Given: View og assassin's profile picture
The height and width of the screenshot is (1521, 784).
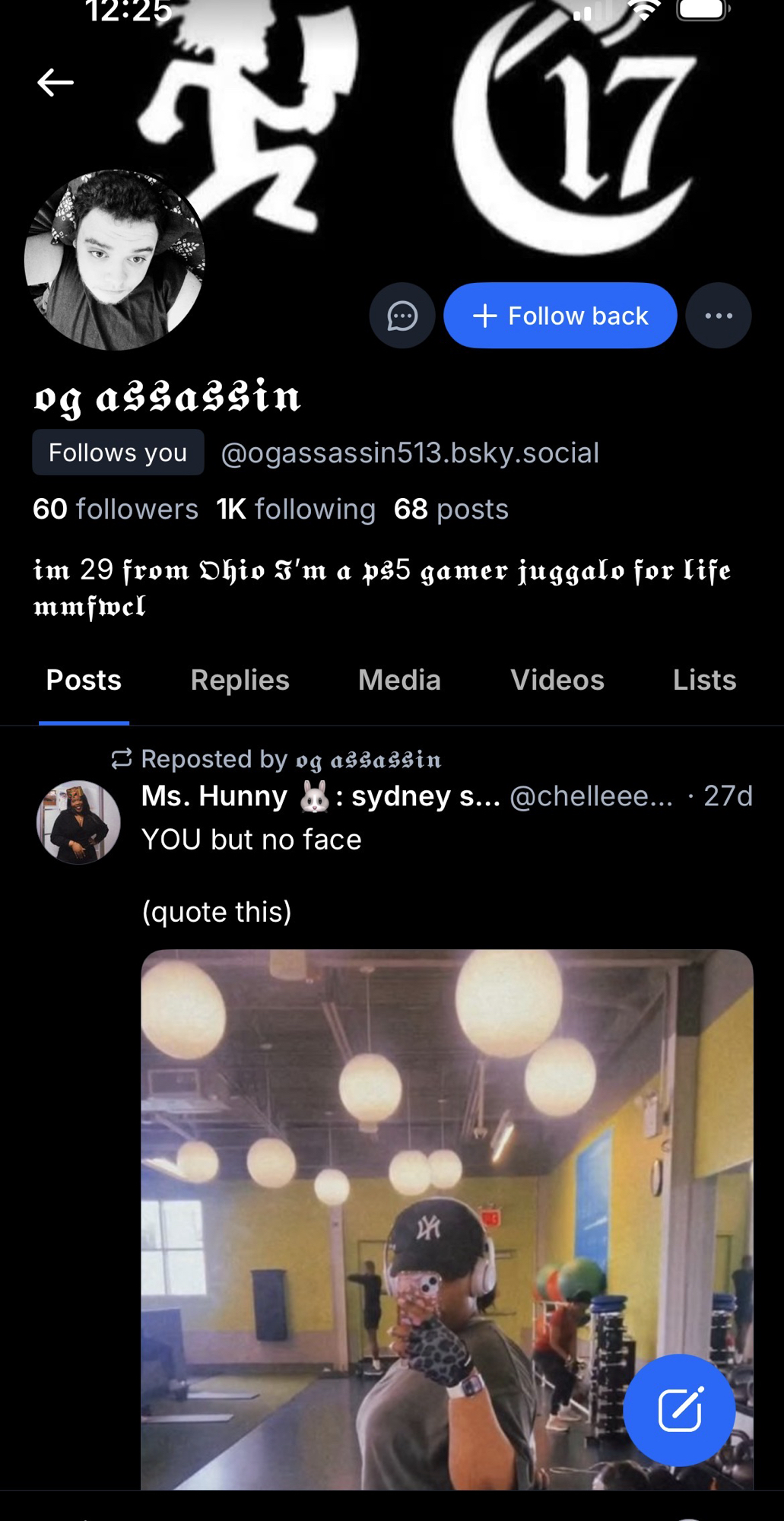Looking at the screenshot, I should click(115, 259).
